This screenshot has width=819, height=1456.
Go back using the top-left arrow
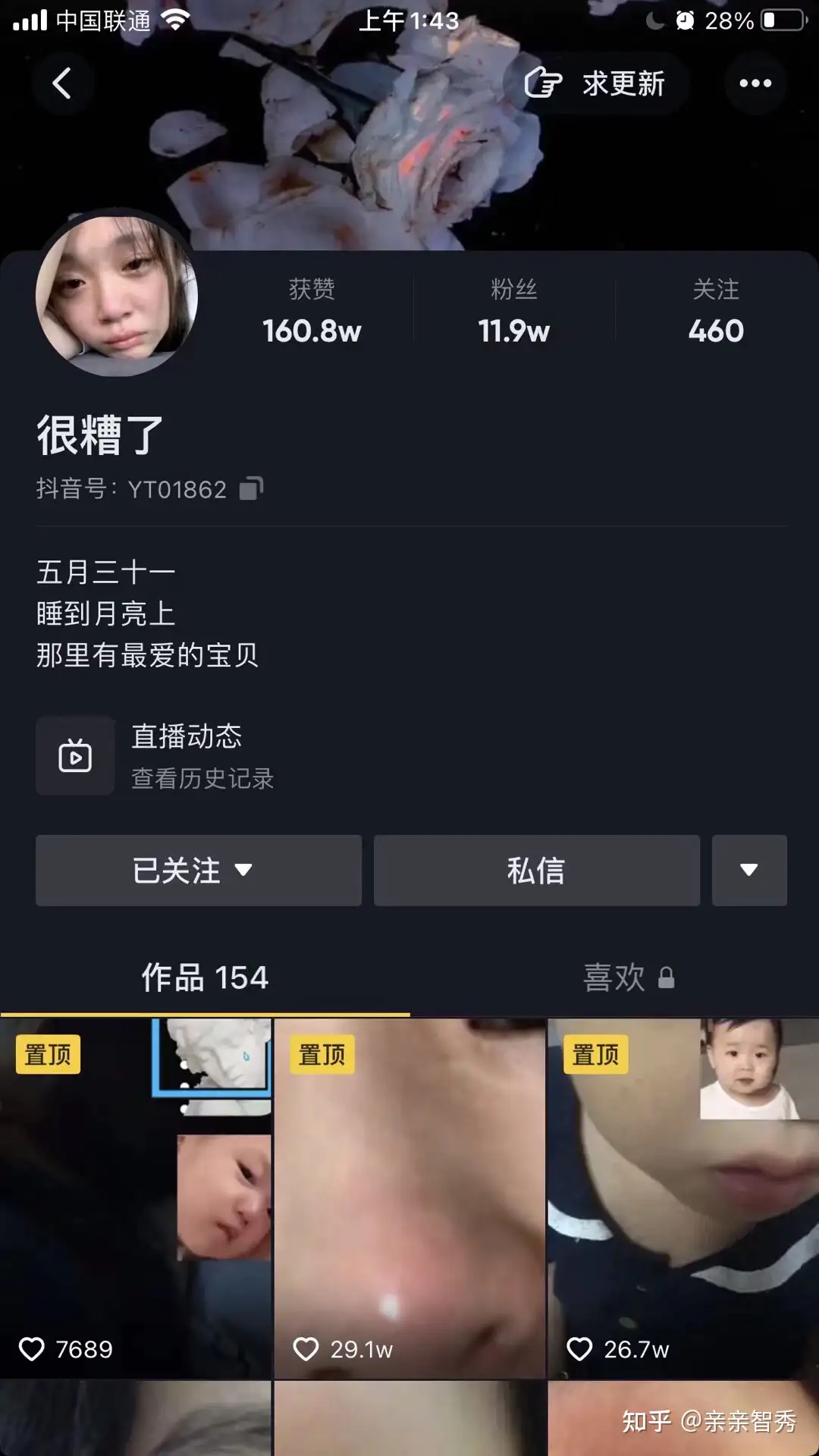pos(62,83)
